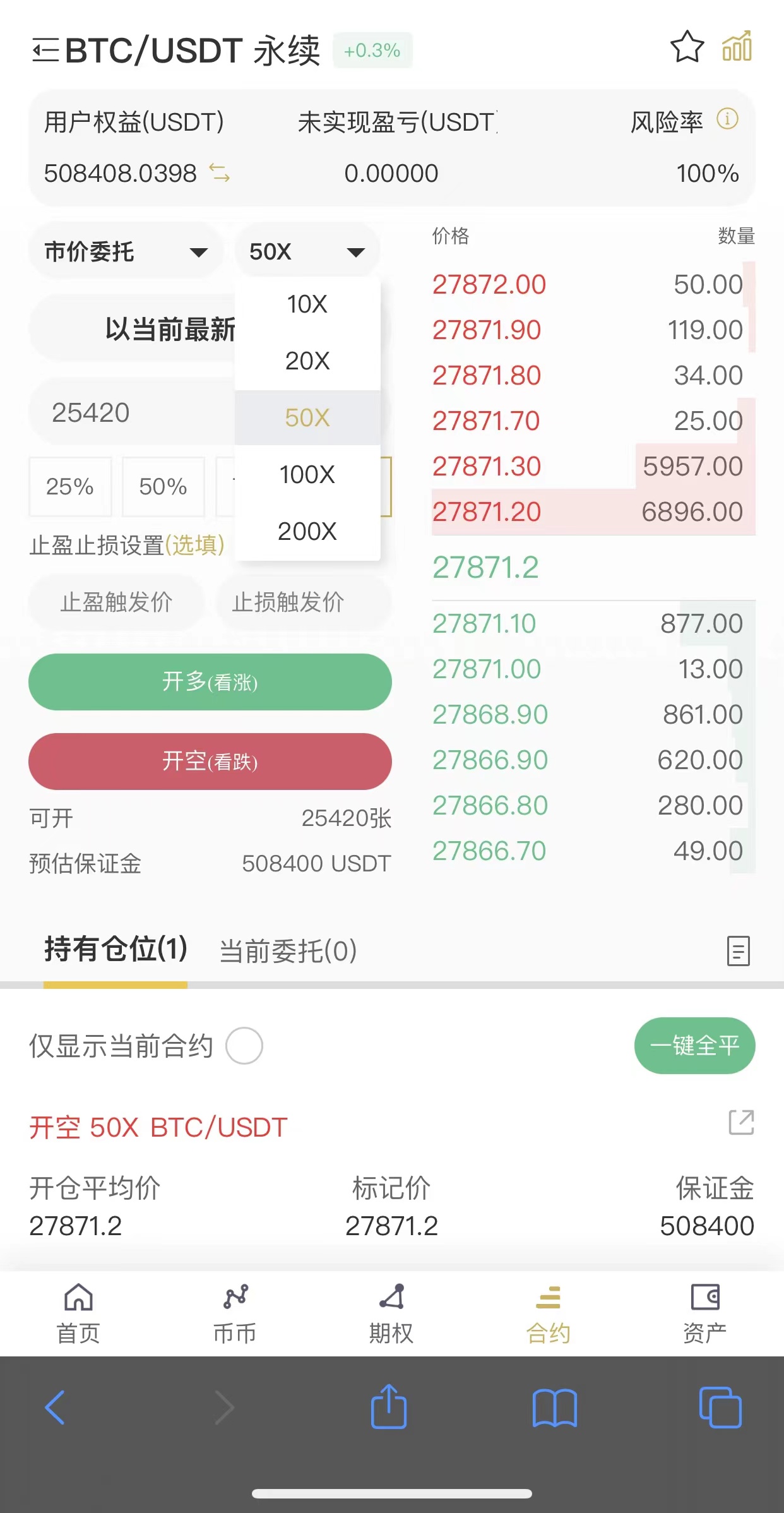The image size is (784, 1513).
Task: Focus the 止盈触发价 take-profit field
Action: pyautogui.click(x=116, y=602)
